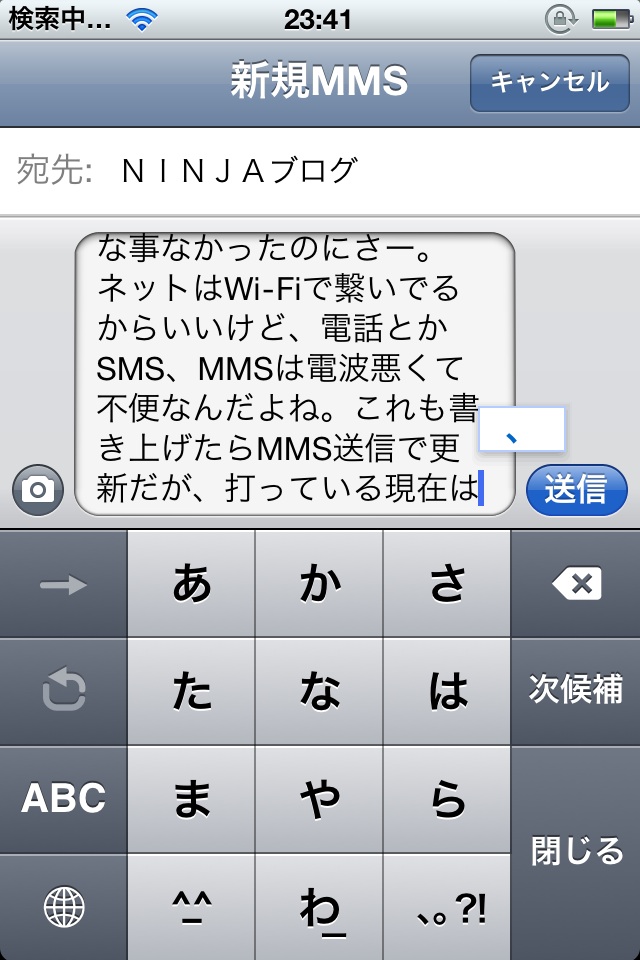Viewport: 640px width, 960px height.
Task: Tap the 次候補 key
Action: [575, 691]
